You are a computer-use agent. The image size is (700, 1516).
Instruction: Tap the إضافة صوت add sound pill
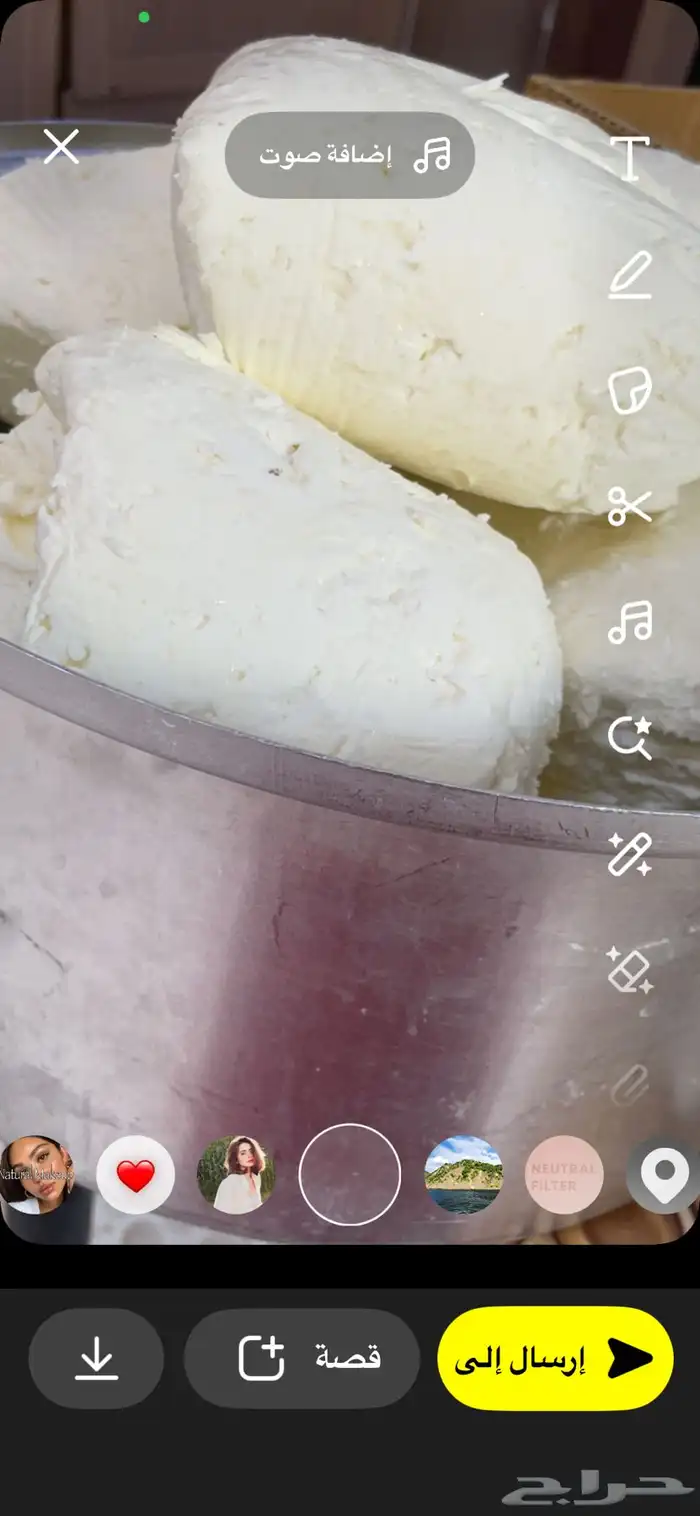tap(350, 155)
